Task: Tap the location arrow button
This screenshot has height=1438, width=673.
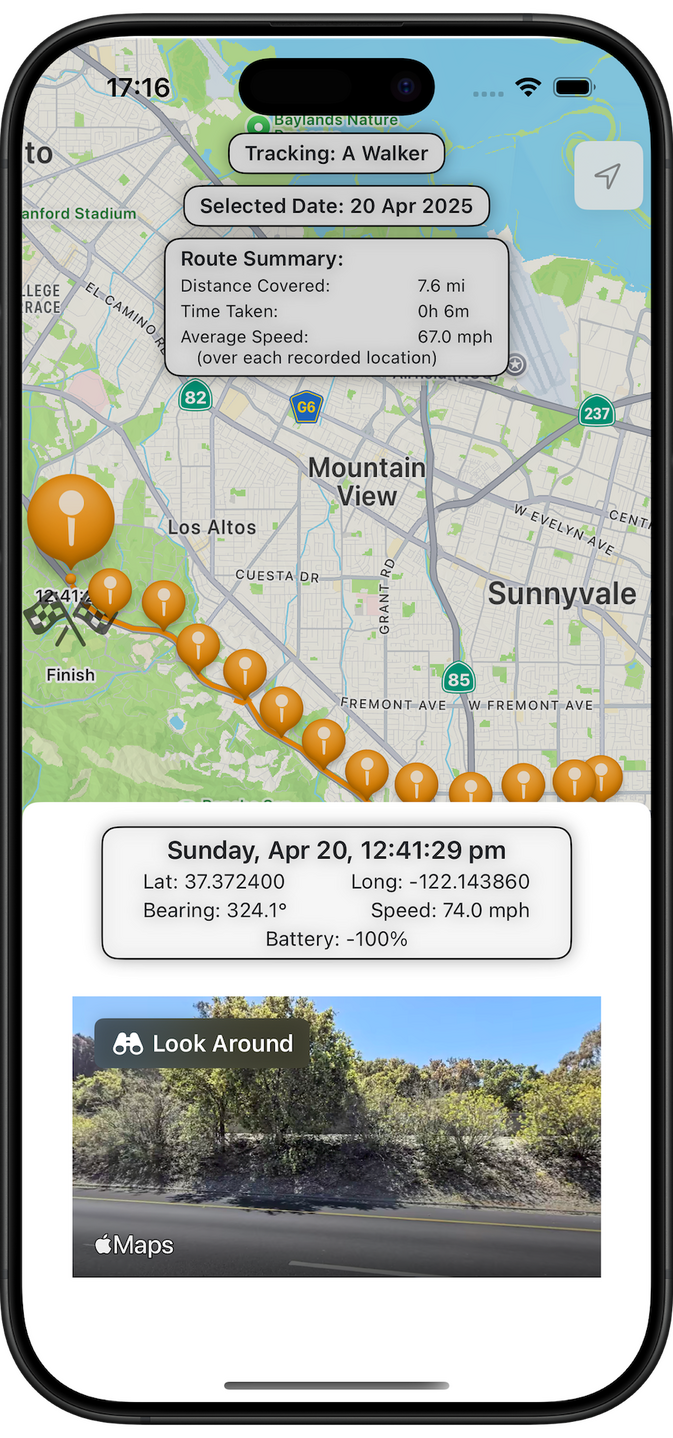Action: 608,176
